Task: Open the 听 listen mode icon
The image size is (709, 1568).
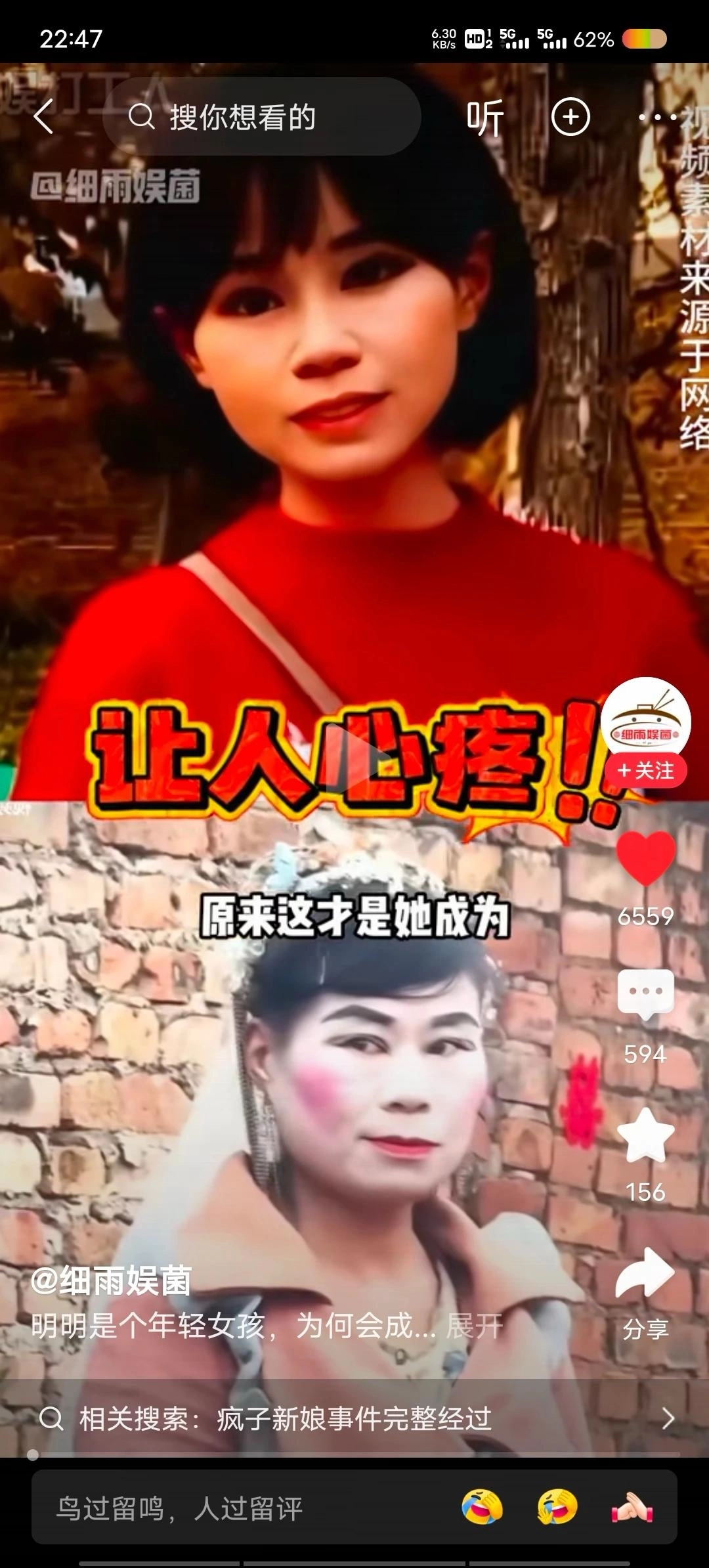Action: coord(486,117)
